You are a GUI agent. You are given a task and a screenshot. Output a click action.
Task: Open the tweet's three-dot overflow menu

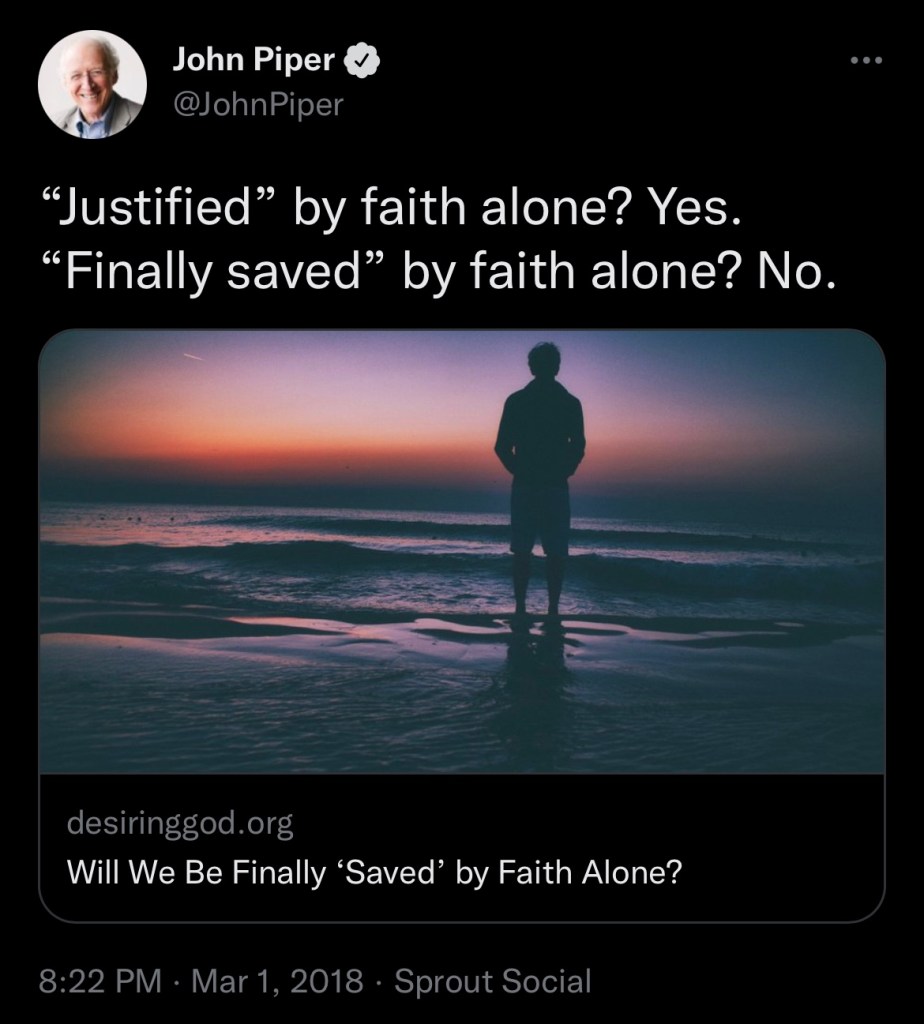pos(866,60)
